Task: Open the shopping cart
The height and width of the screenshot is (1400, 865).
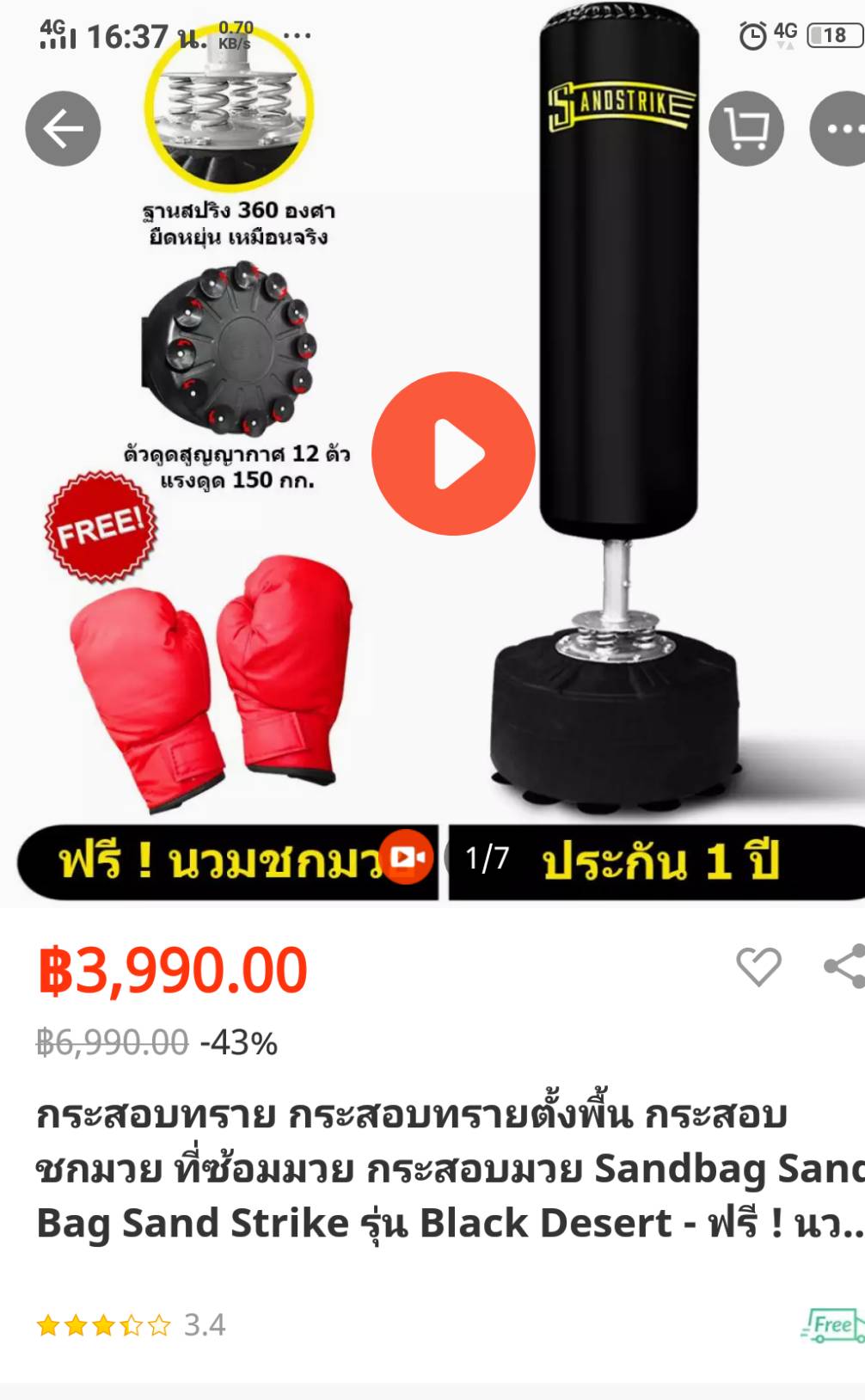Action: click(746, 129)
